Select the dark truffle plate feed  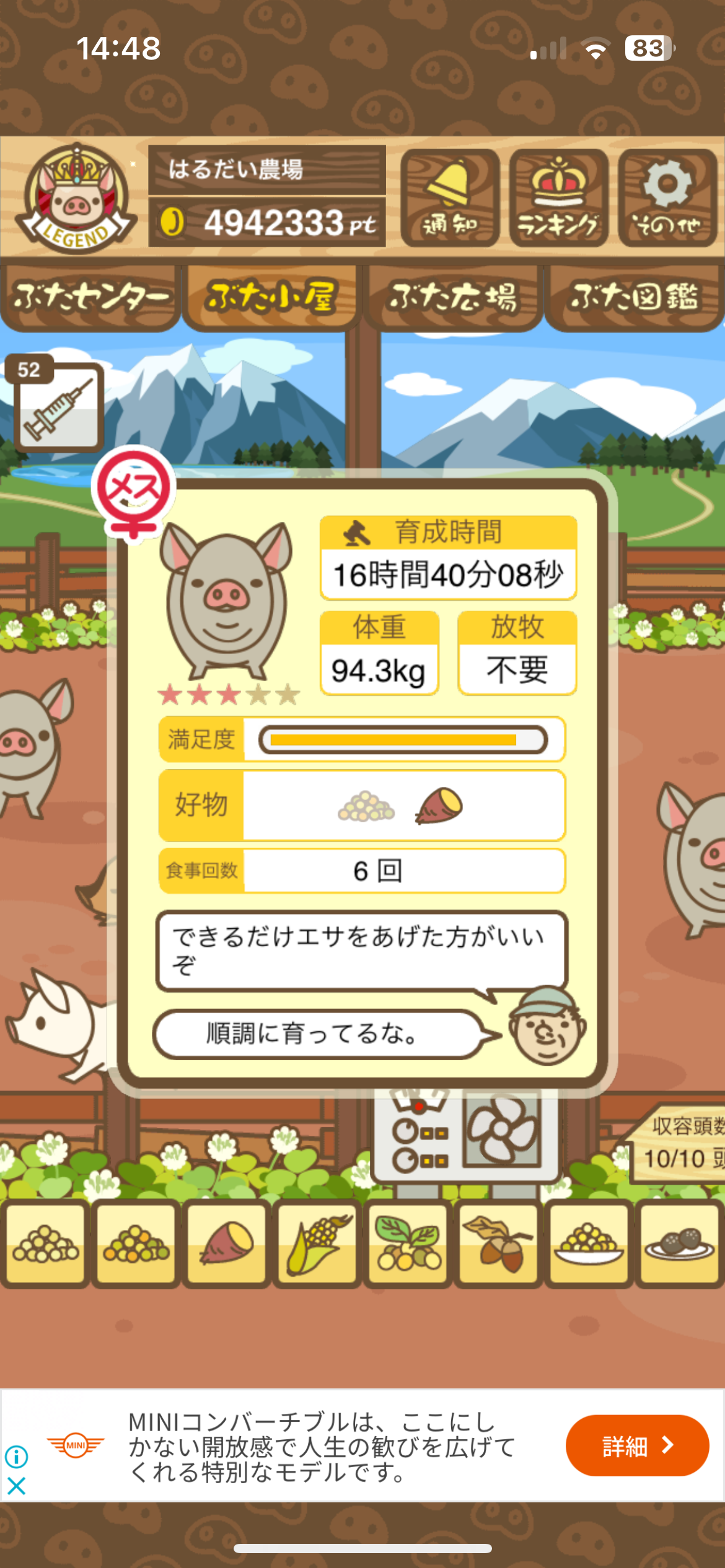(679, 1243)
